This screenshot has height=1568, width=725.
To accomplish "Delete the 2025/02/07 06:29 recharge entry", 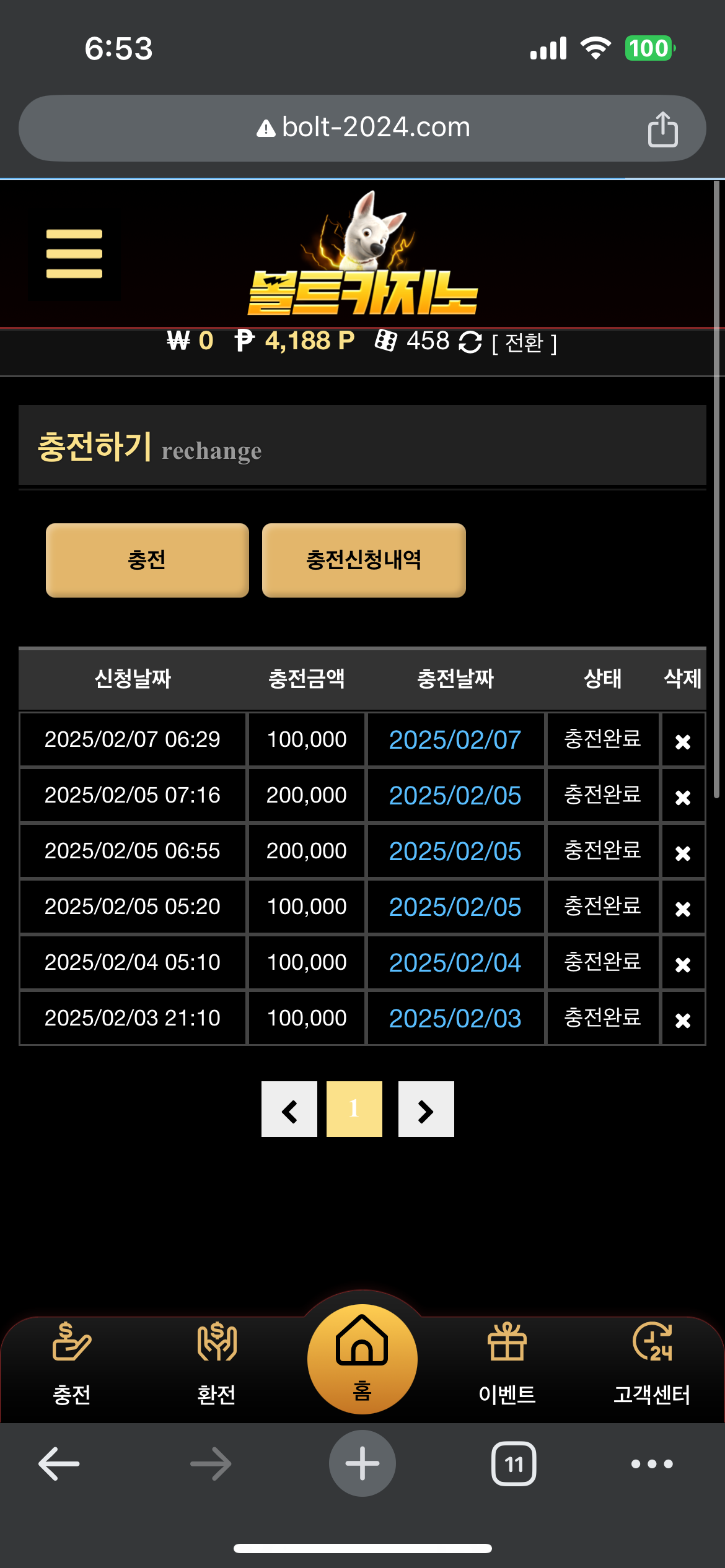I will pyautogui.click(x=683, y=741).
